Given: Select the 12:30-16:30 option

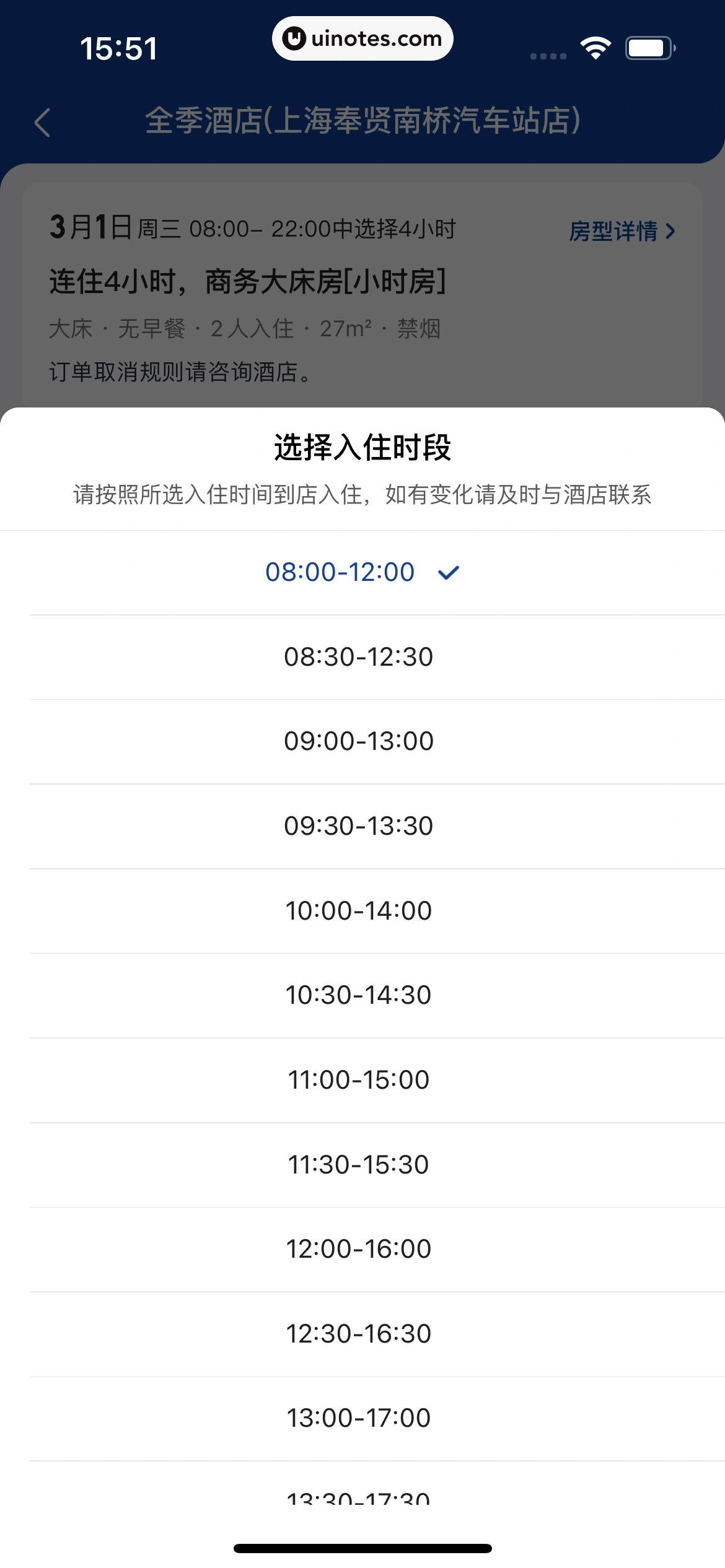Looking at the screenshot, I should coord(359,1334).
